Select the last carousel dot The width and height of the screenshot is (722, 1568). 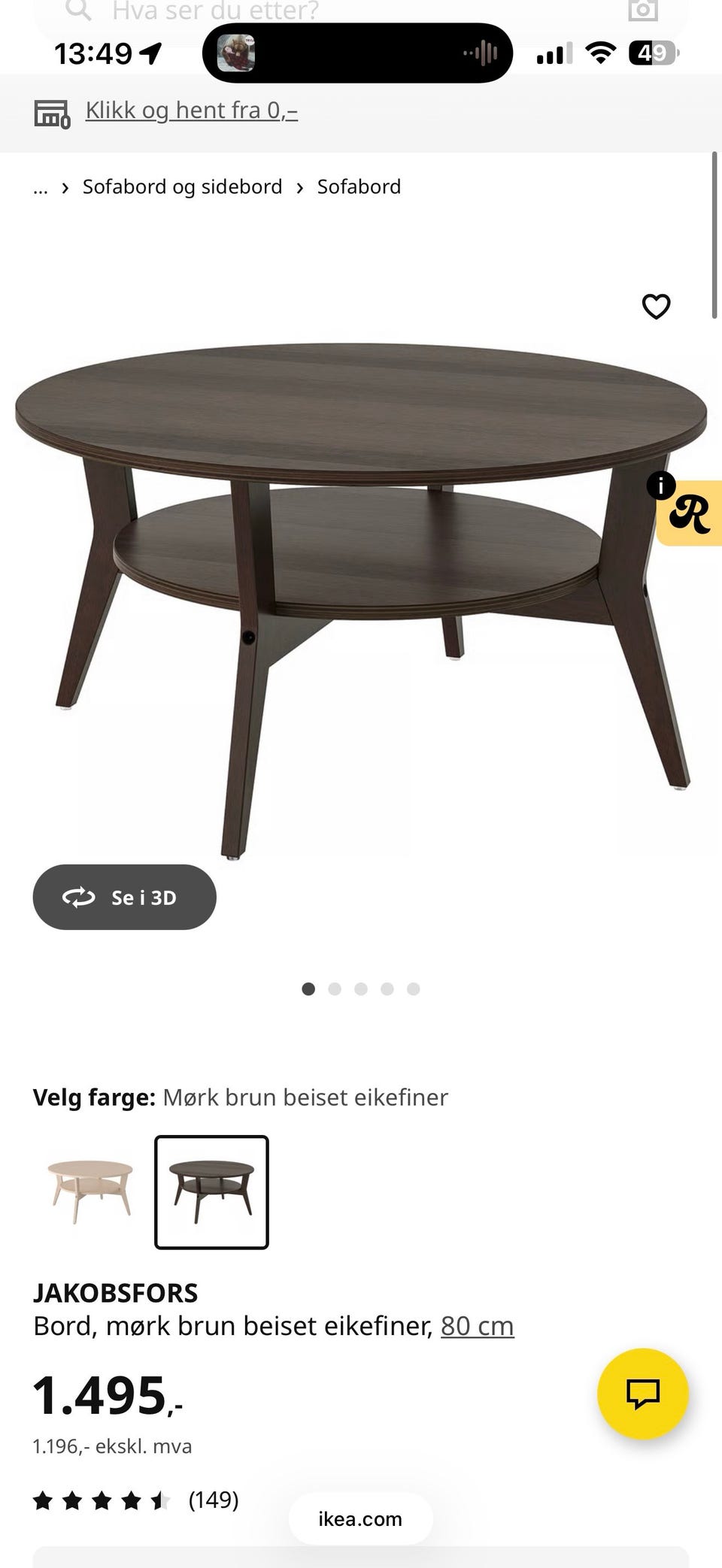[413, 989]
